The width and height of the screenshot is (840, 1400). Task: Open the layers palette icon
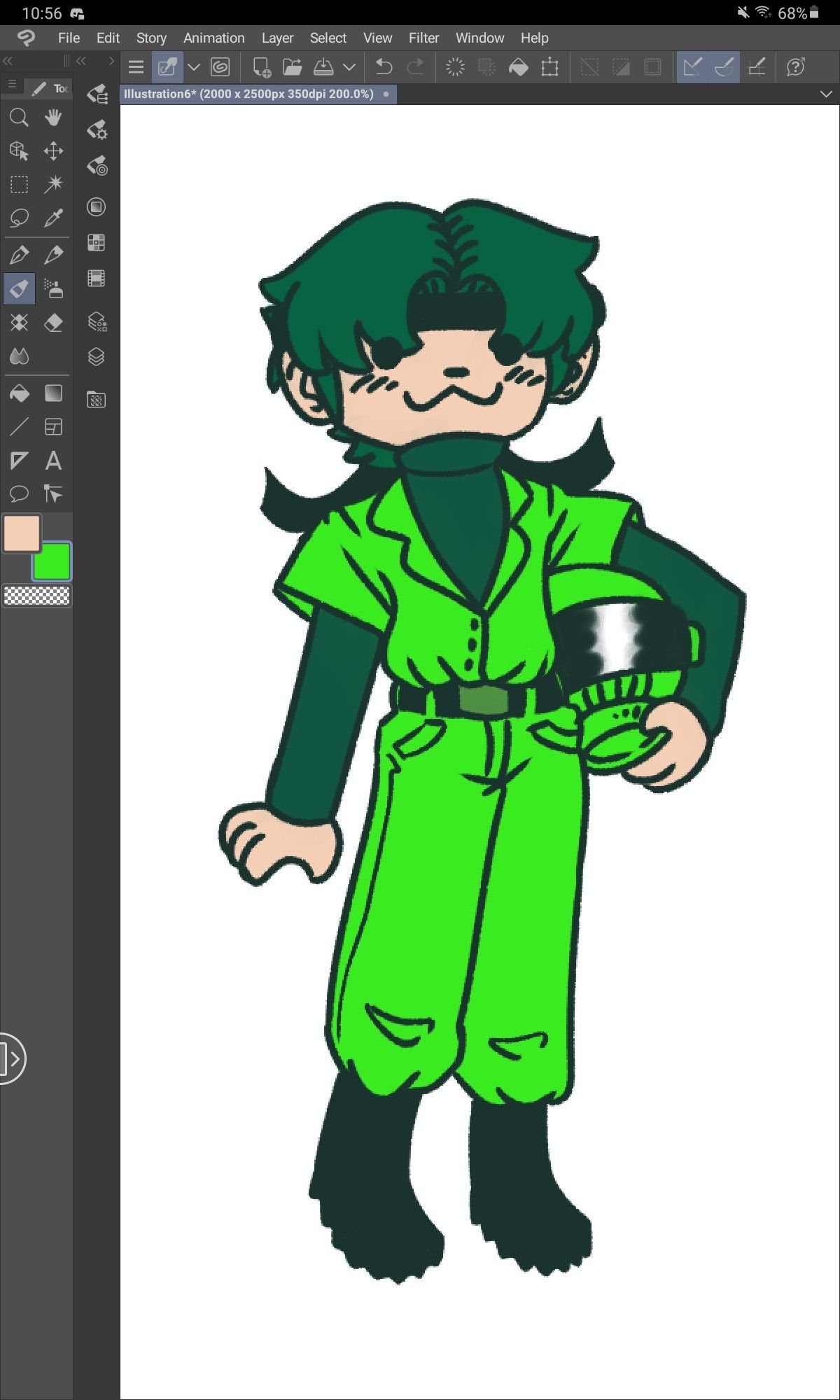pos(97,357)
